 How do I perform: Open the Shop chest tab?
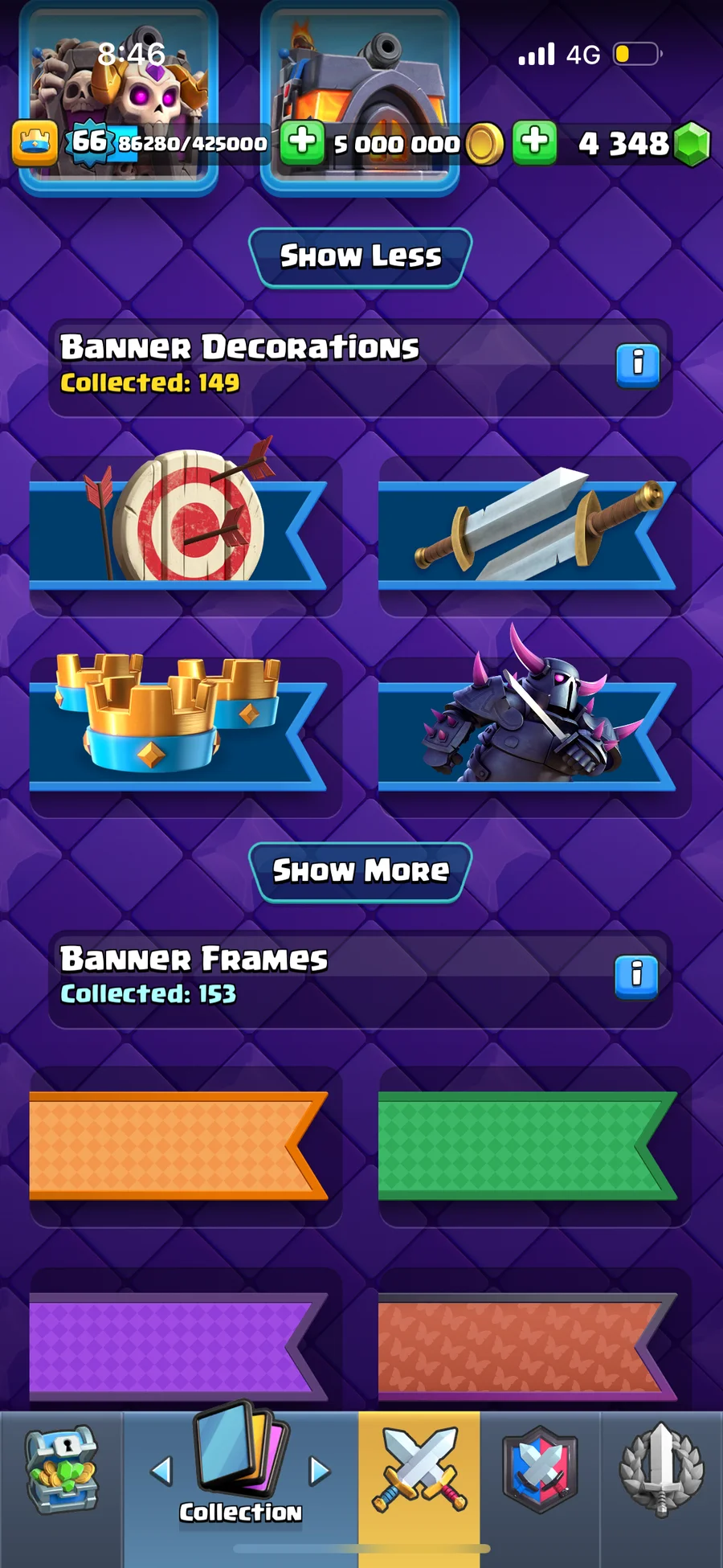62,1469
